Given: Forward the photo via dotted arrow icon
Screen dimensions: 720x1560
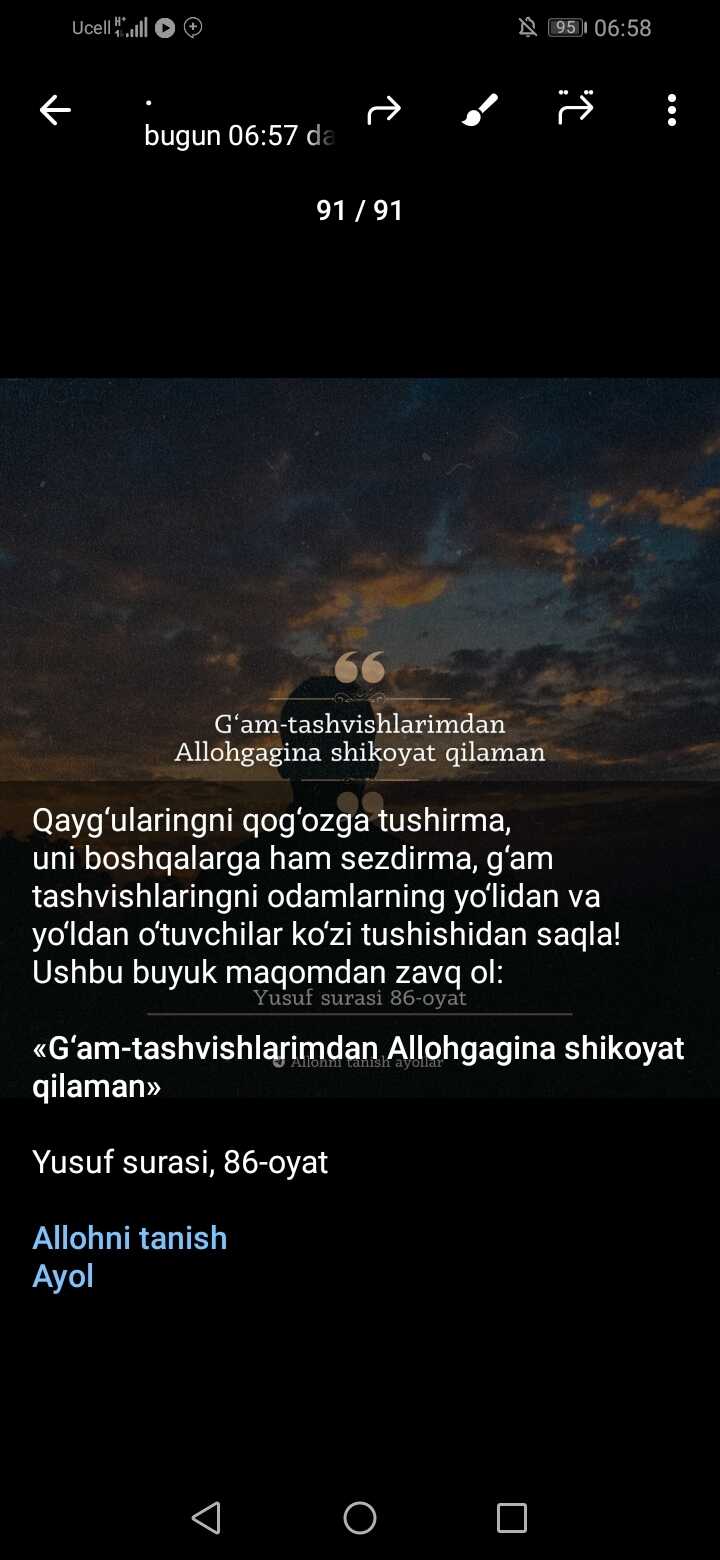Looking at the screenshot, I should click(575, 108).
